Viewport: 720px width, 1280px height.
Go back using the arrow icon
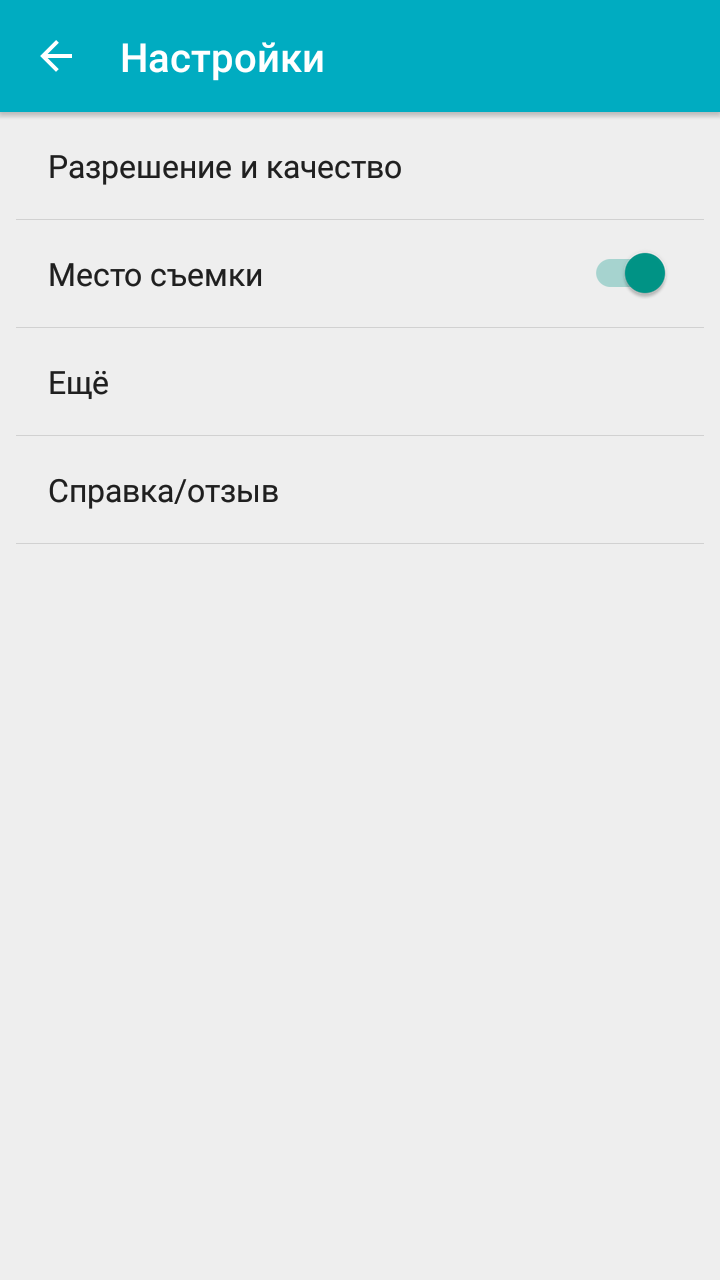(56, 57)
